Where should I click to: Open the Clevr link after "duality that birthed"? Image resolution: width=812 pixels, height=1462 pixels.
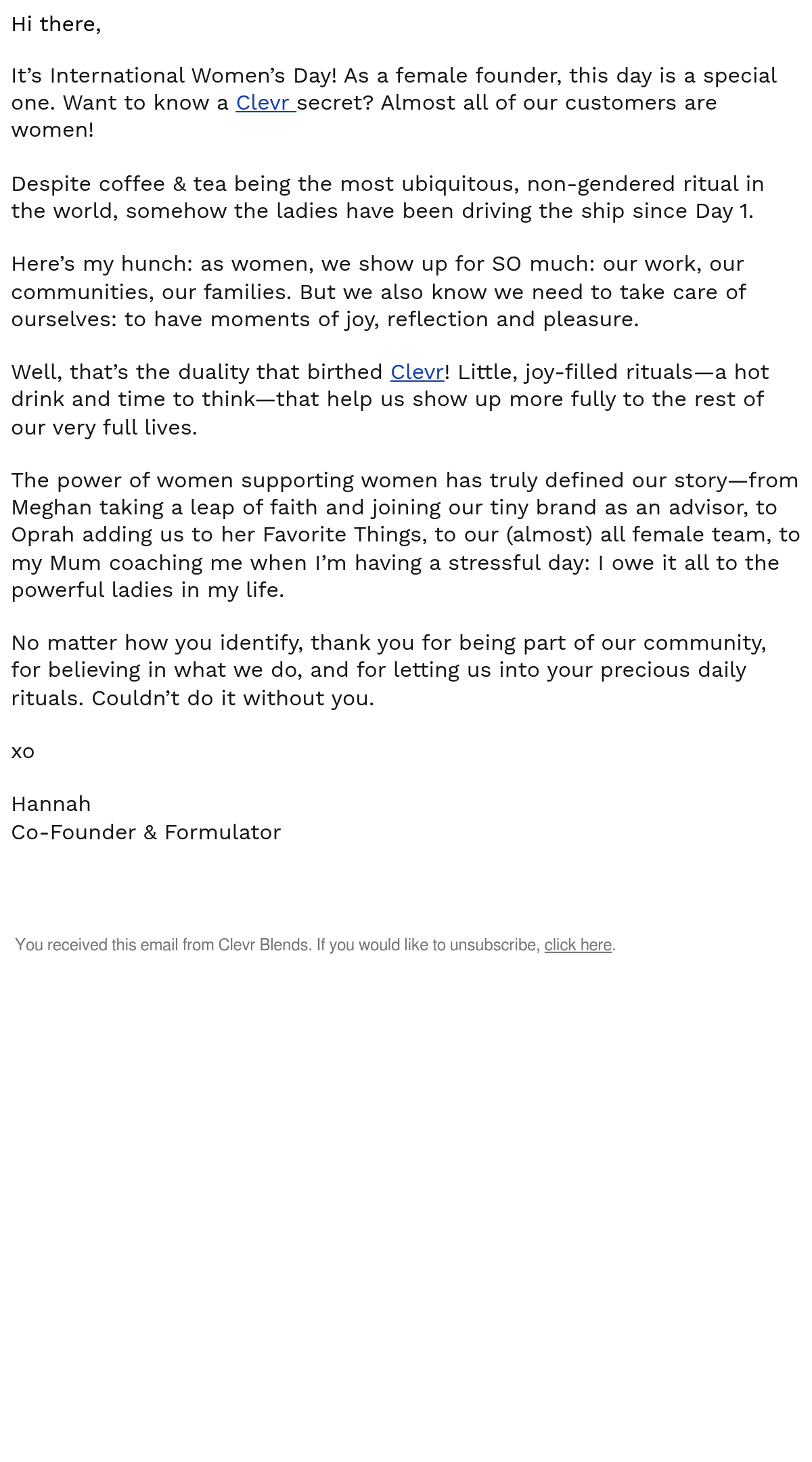[417, 372]
